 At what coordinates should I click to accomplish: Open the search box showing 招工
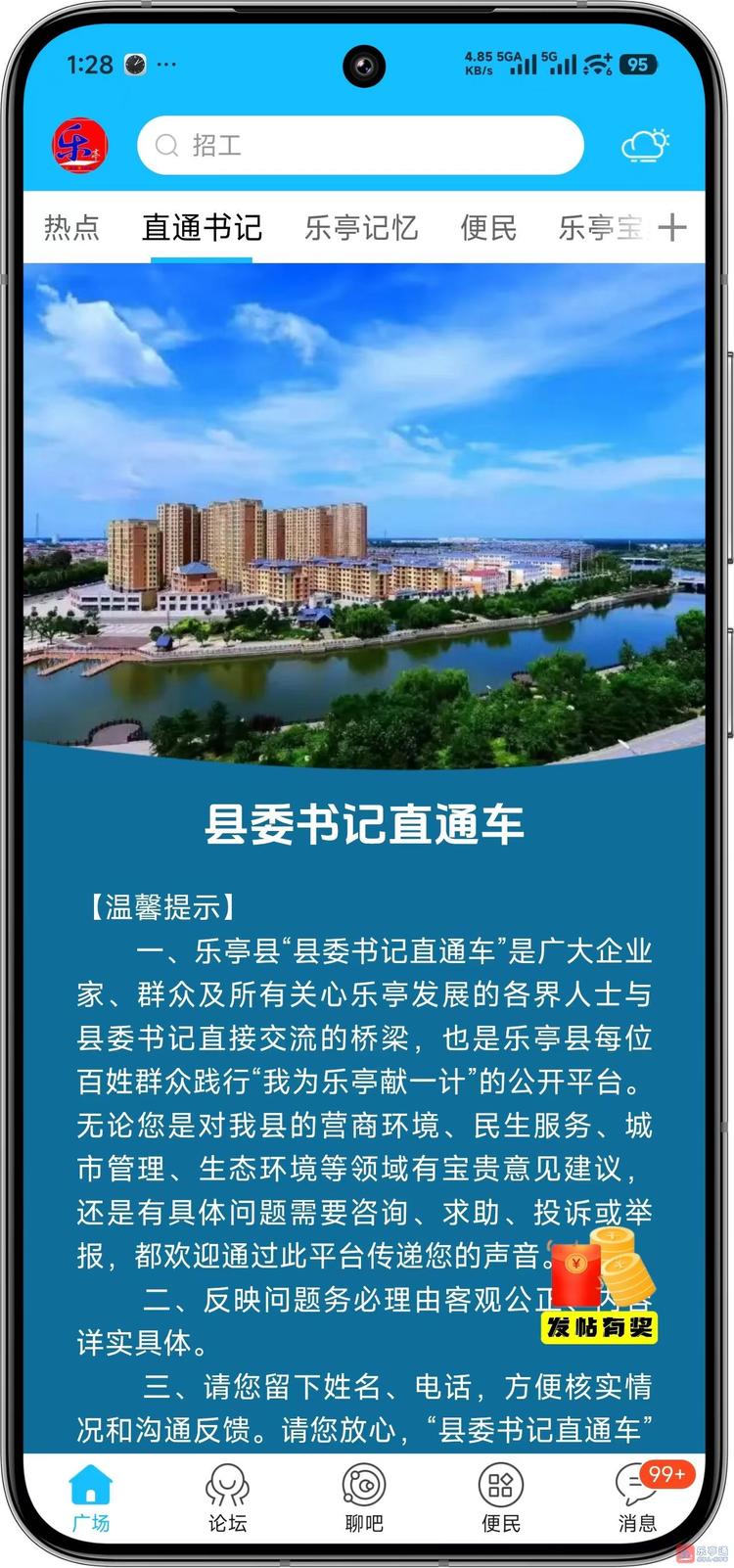[360, 146]
